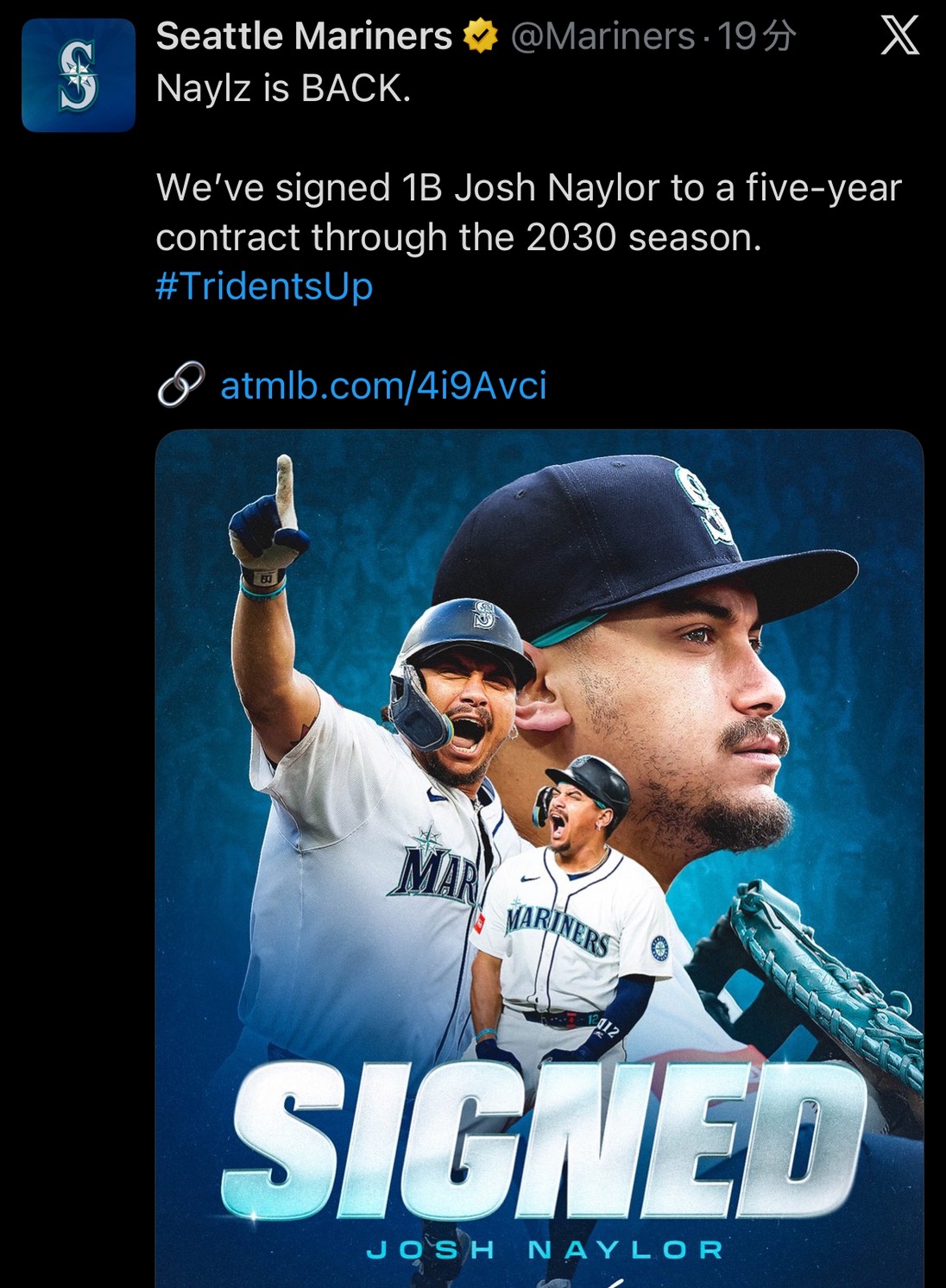This screenshot has width=946, height=1288.
Task: Tap the Seattle Mariners display name
Action: [x=304, y=36]
